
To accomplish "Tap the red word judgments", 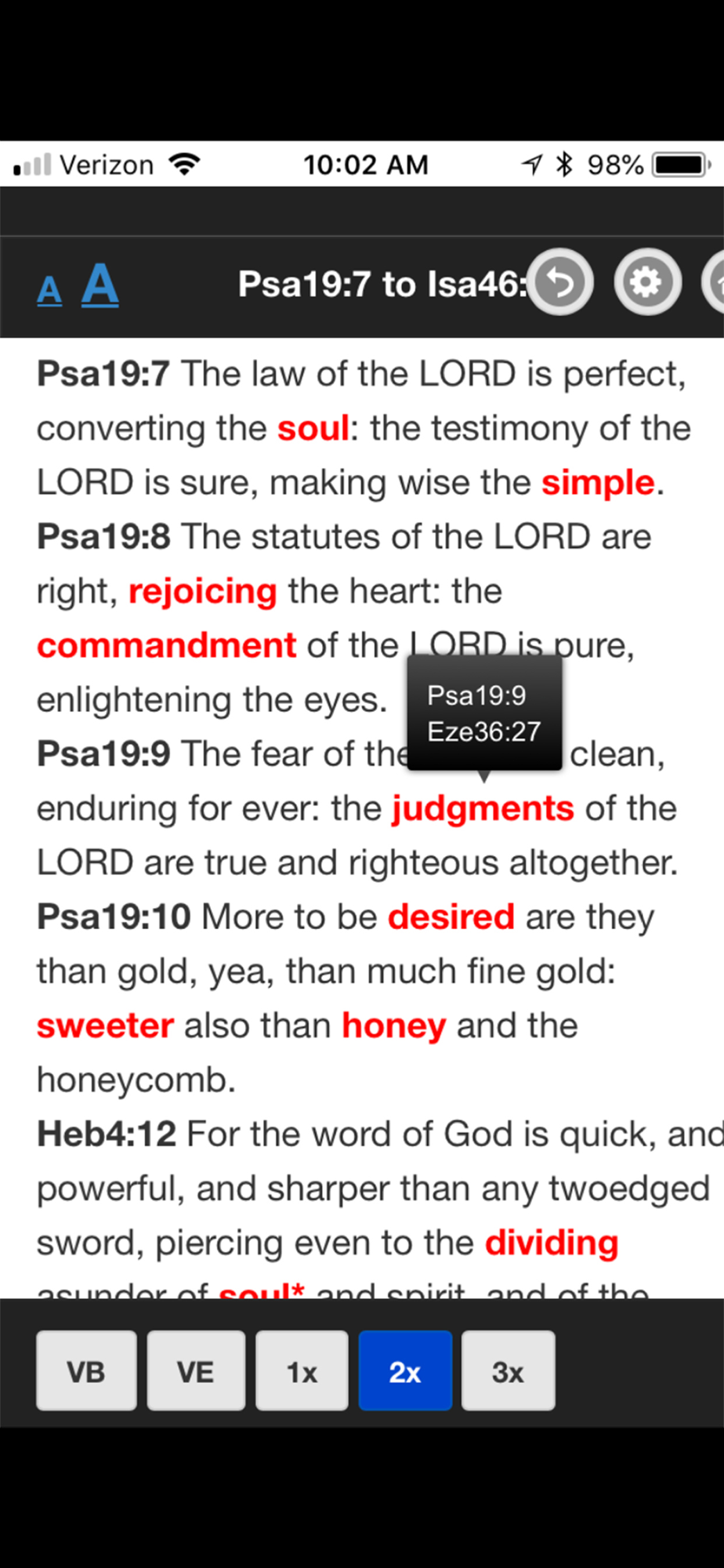I will [483, 808].
